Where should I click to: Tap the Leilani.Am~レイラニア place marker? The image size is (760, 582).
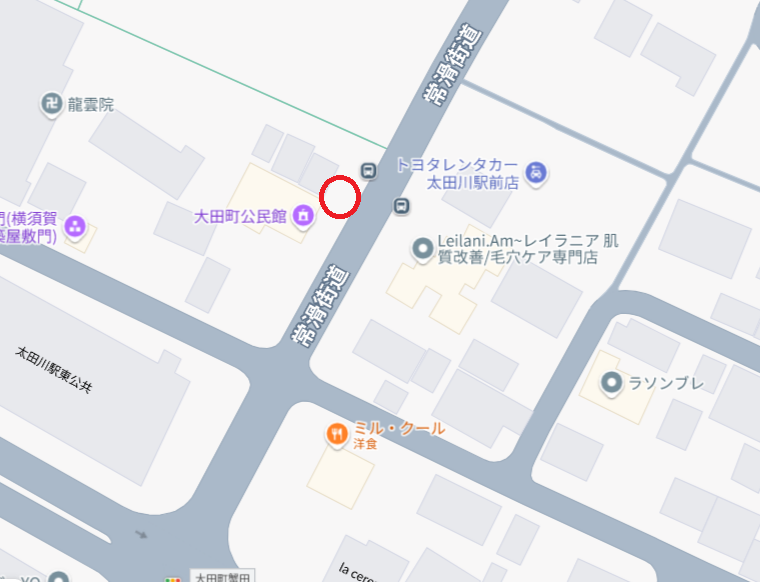pos(424,247)
